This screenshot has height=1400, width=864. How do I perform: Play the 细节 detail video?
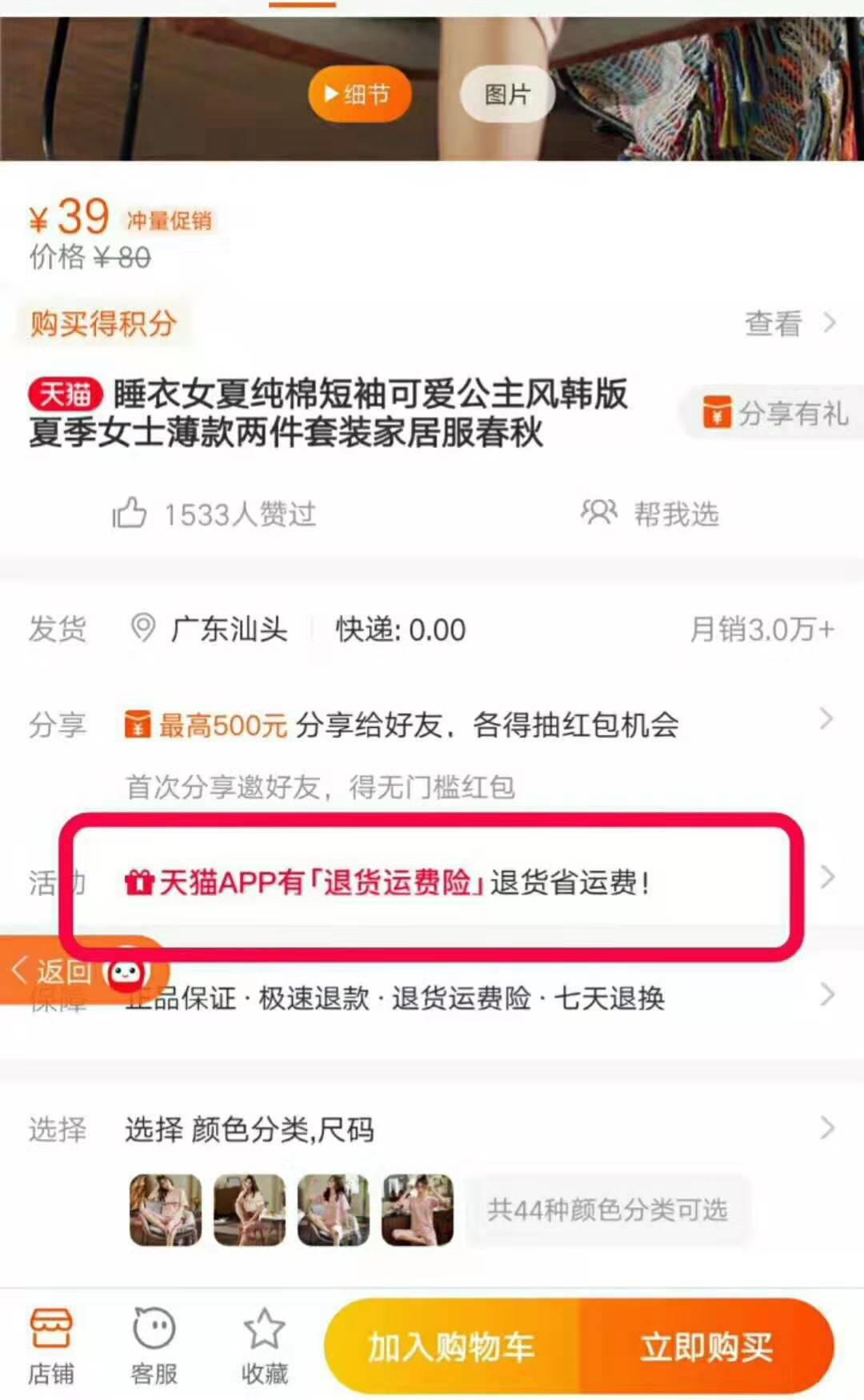pos(360,94)
